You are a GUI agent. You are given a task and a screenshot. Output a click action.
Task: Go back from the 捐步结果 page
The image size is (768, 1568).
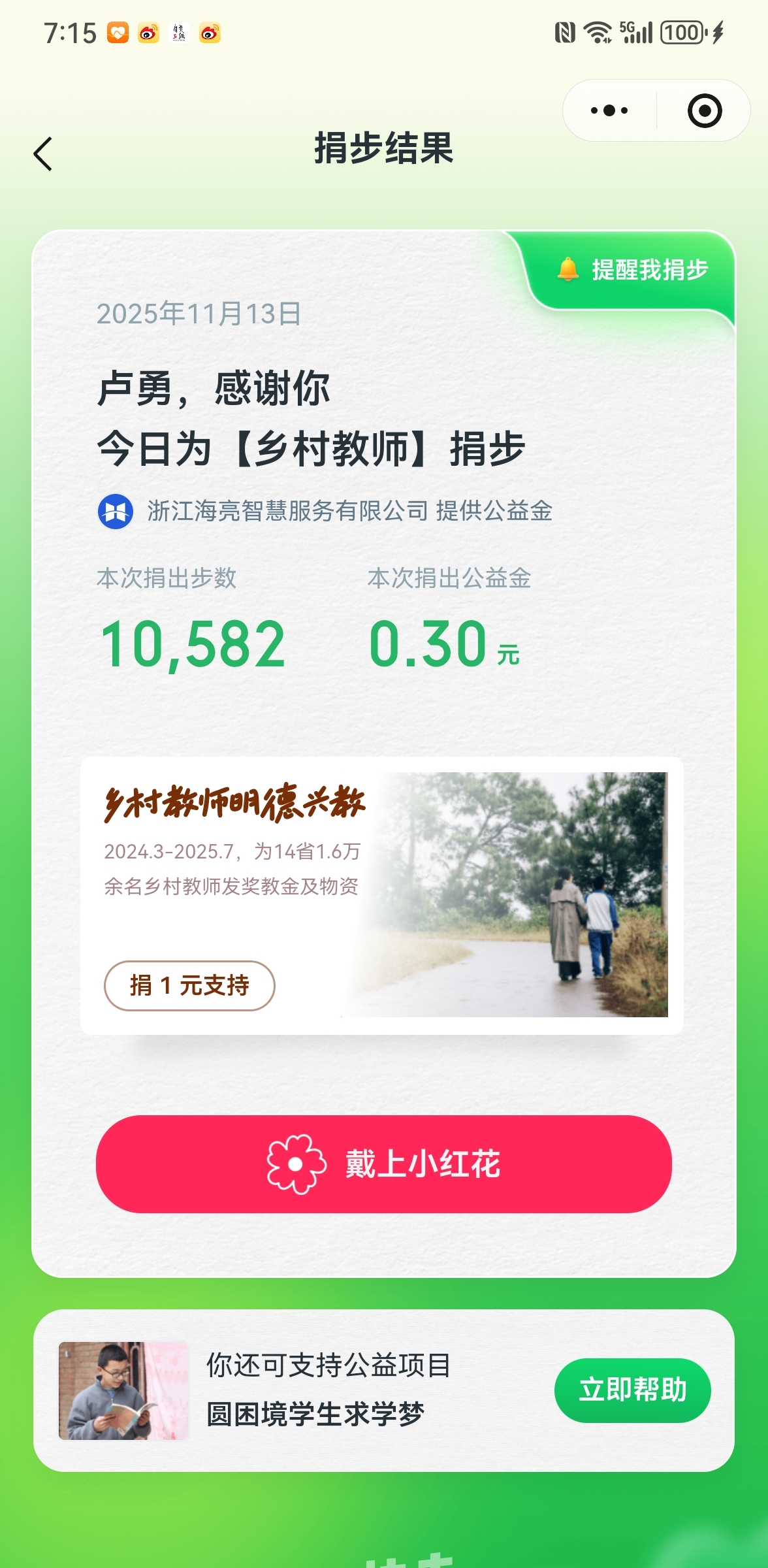pos(43,154)
